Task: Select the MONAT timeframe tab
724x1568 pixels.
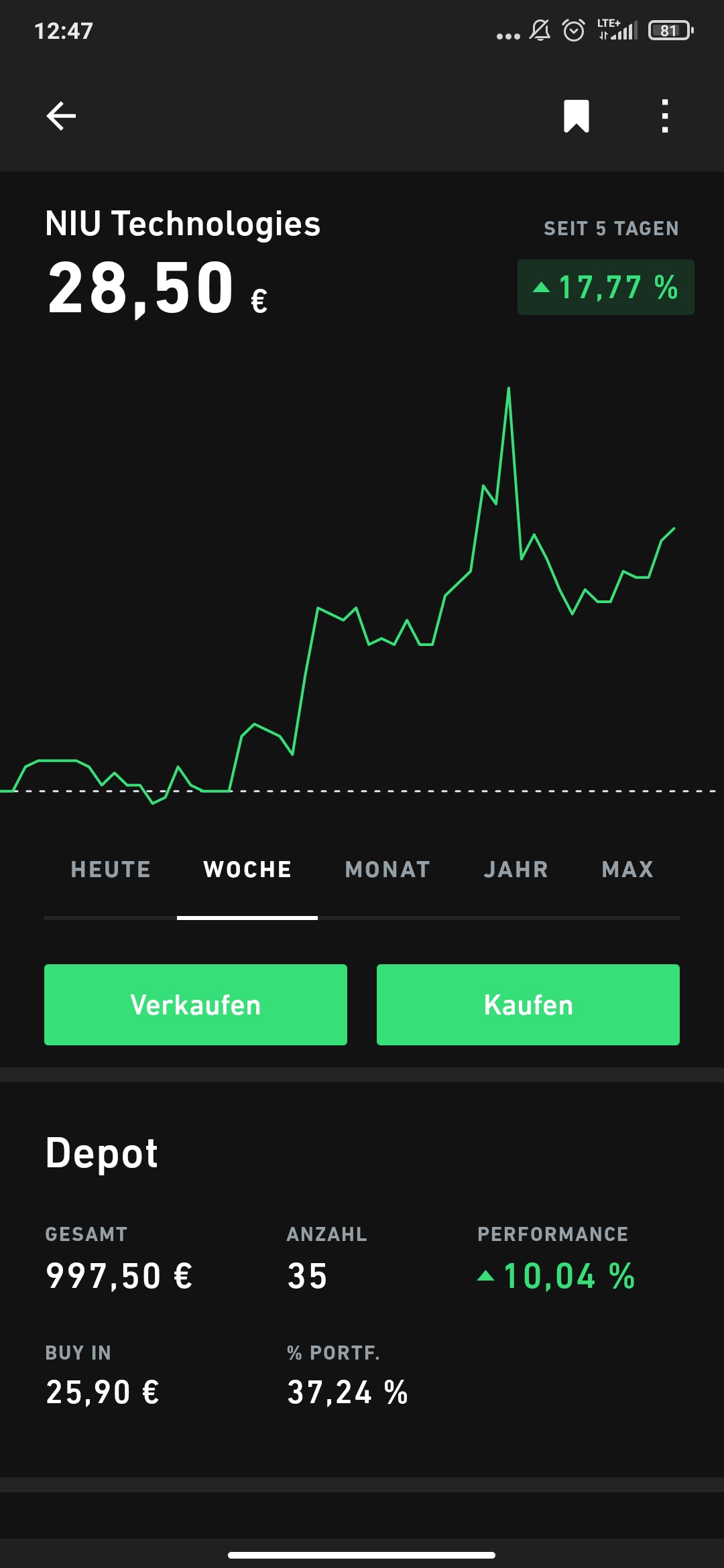Action: point(387,869)
